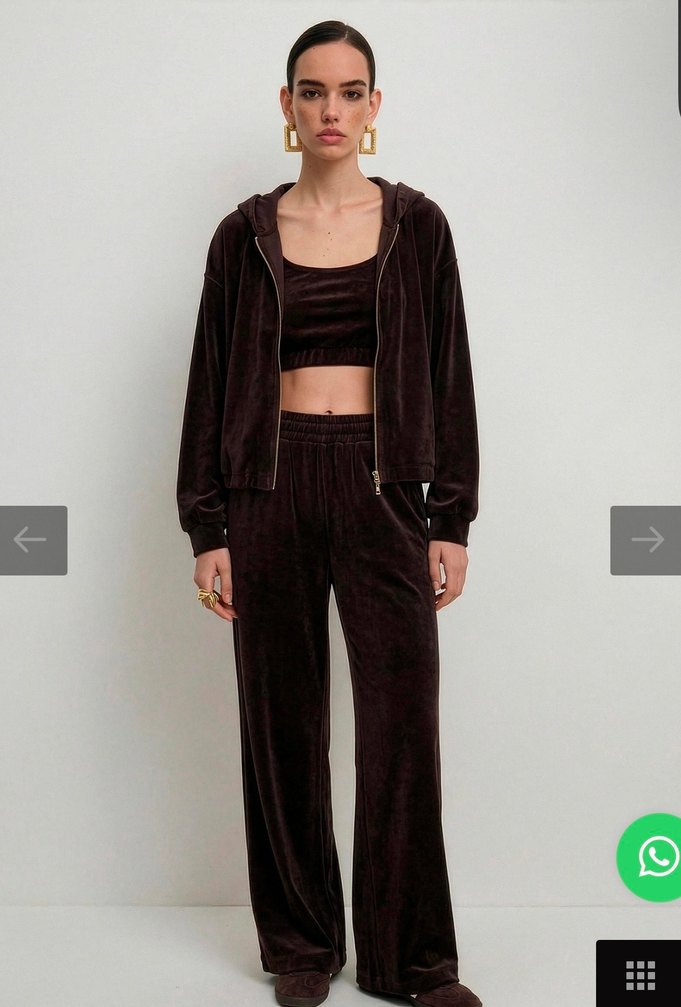
Task: Open WhatsApp chat bubble
Action: click(656, 857)
